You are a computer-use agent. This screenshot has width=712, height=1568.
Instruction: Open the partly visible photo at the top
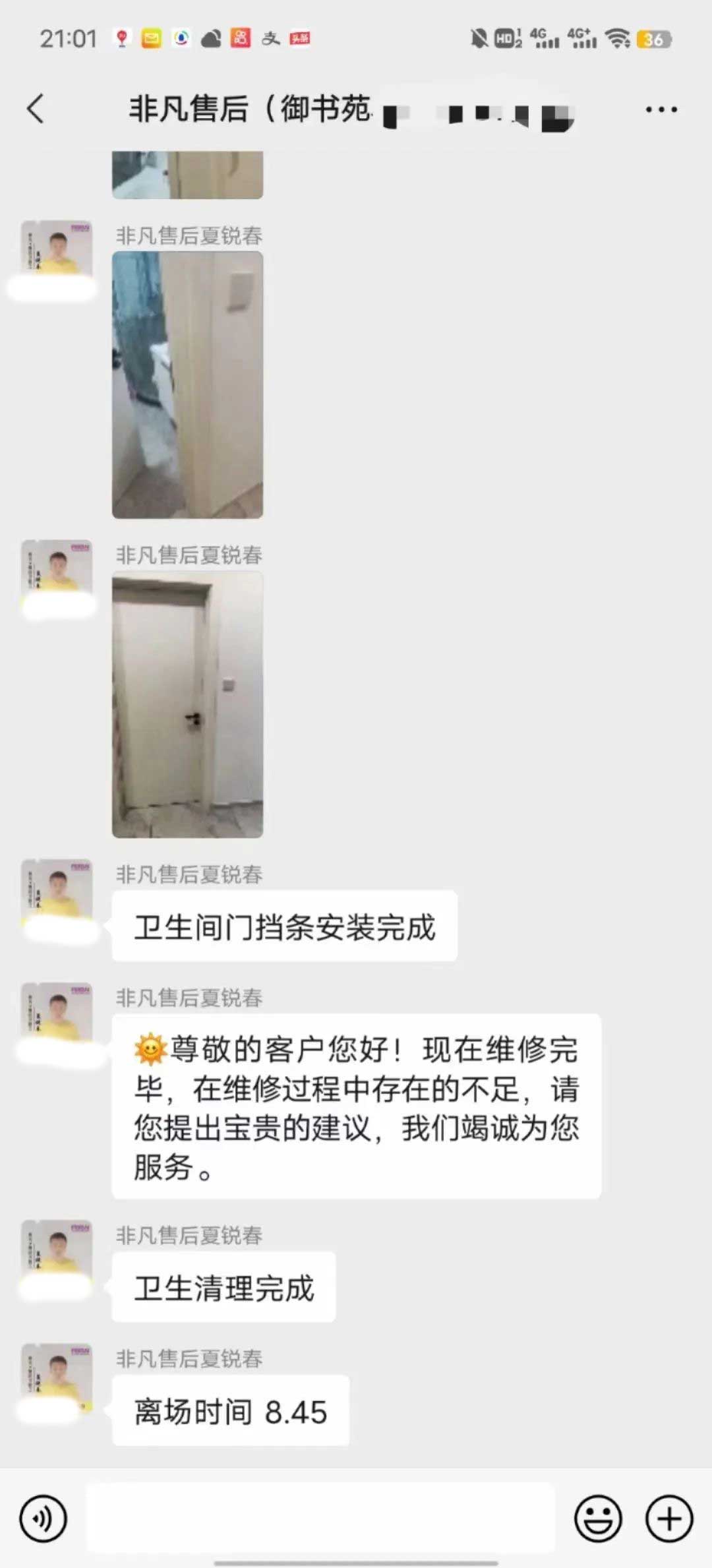point(187,175)
